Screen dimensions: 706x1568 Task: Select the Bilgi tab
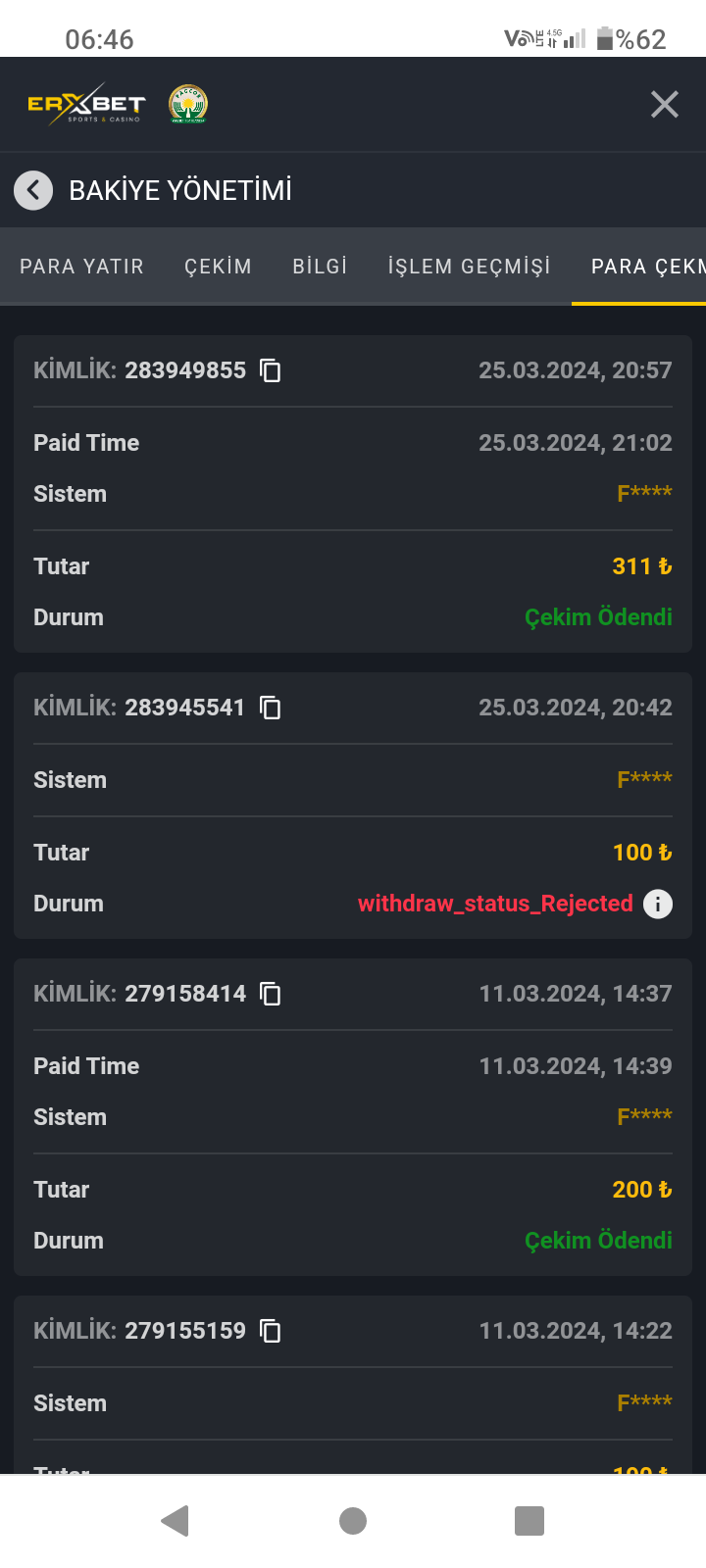(320, 267)
